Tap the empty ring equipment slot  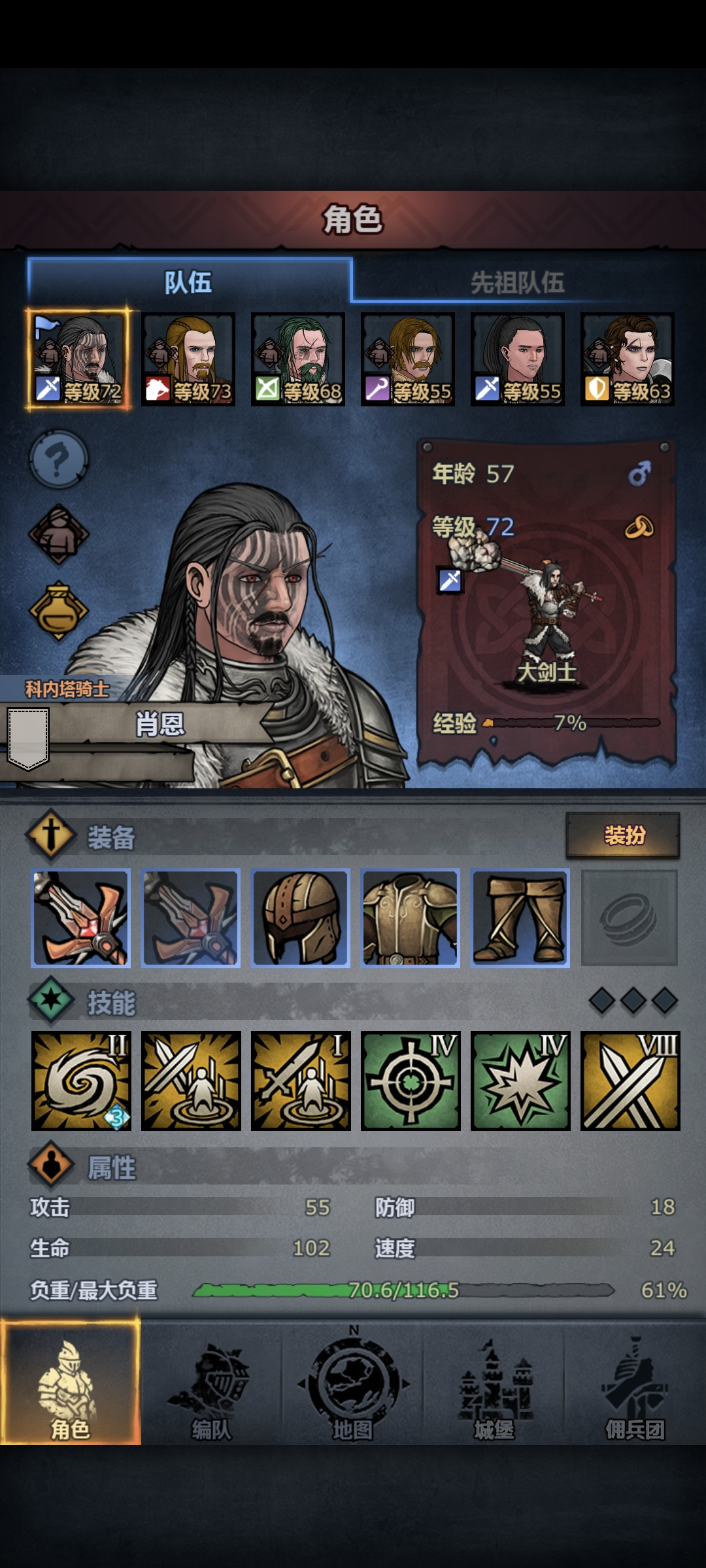tap(630, 918)
